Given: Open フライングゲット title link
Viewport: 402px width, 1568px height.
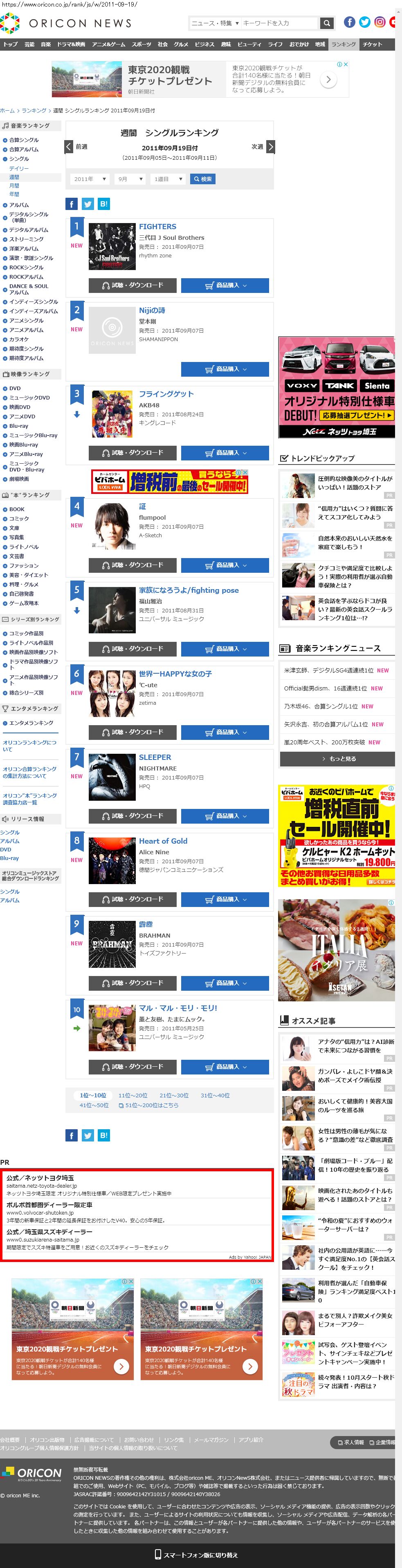Looking at the screenshot, I should click(x=166, y=394).
